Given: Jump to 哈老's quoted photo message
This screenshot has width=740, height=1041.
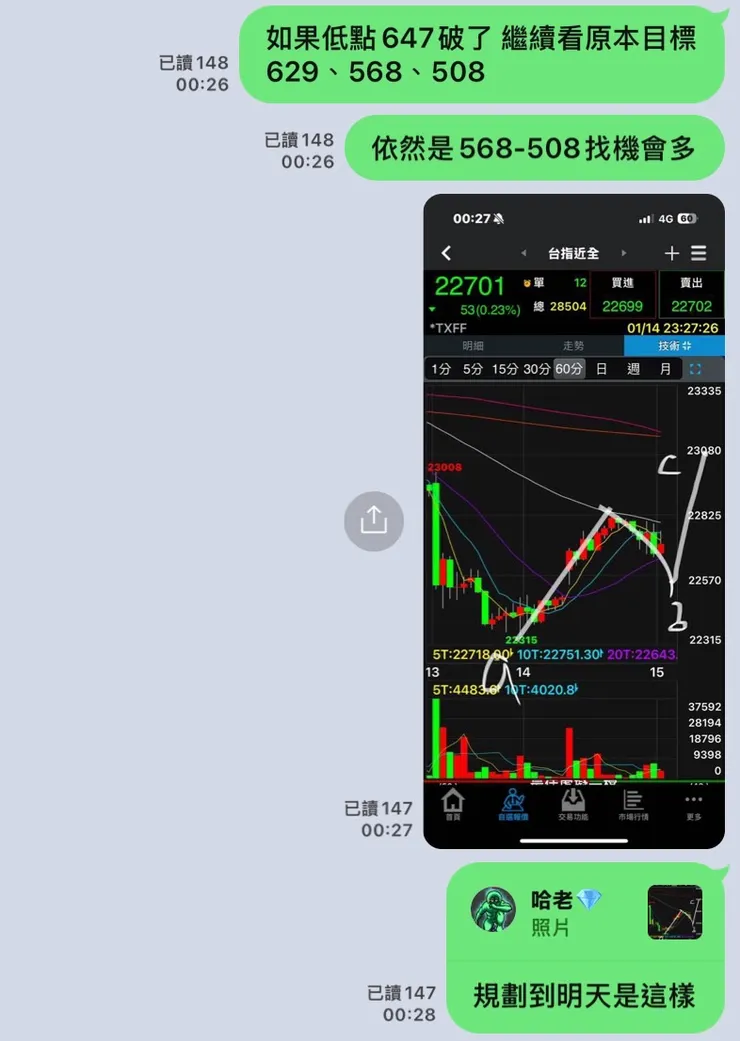Looking at the screenshot, I should coord(586,912).
